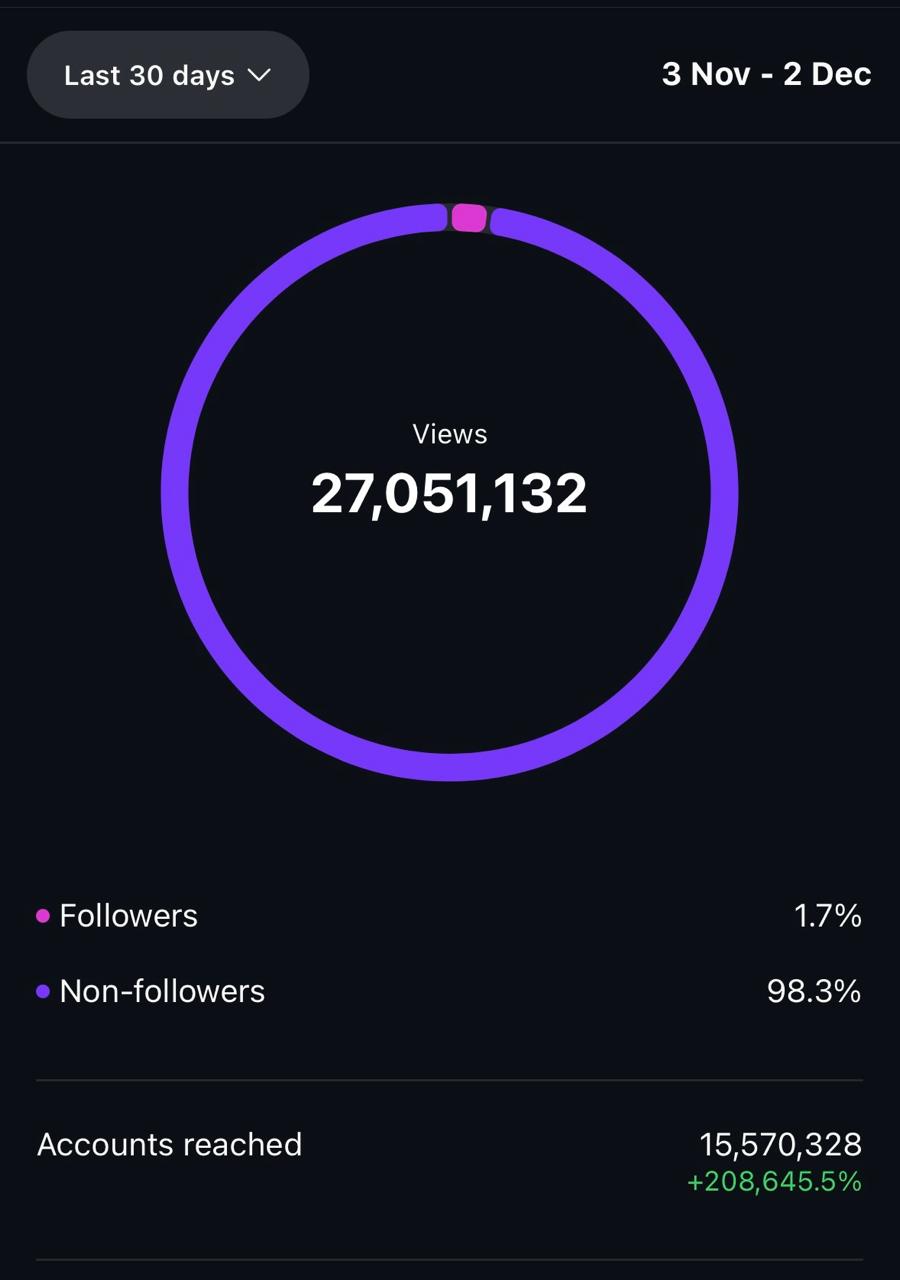900x1280 pixels.
Task: Click the pink Followers legend dot
Action: [x=41, y=916]
